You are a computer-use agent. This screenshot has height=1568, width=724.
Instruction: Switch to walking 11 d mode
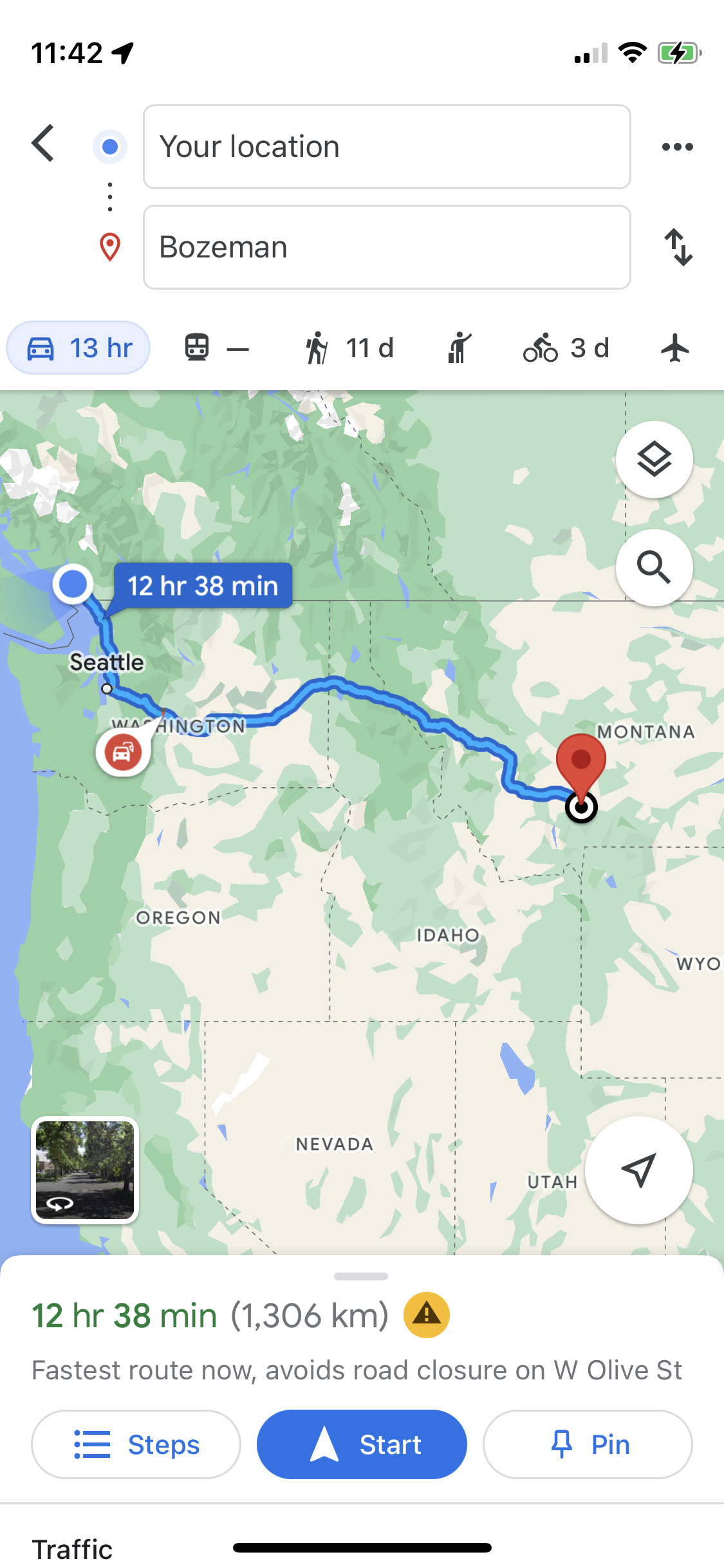348,348
